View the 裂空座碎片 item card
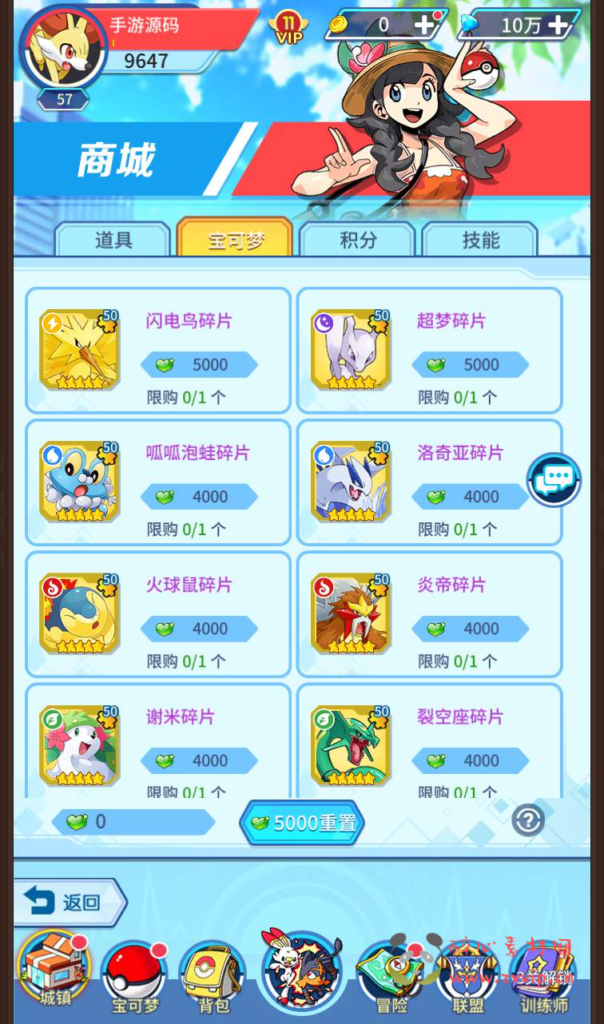 (429, 740)
